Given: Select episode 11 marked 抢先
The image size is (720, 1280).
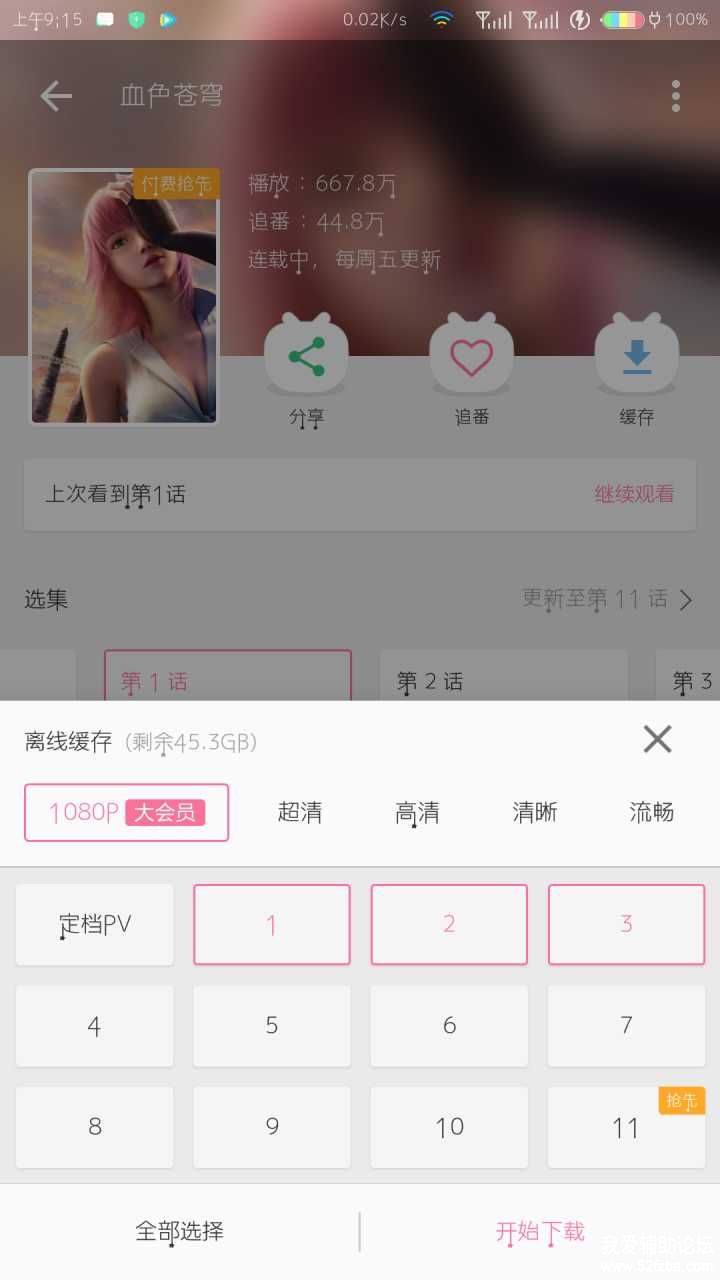Looking at the screenshot, I should point(626,1127).
